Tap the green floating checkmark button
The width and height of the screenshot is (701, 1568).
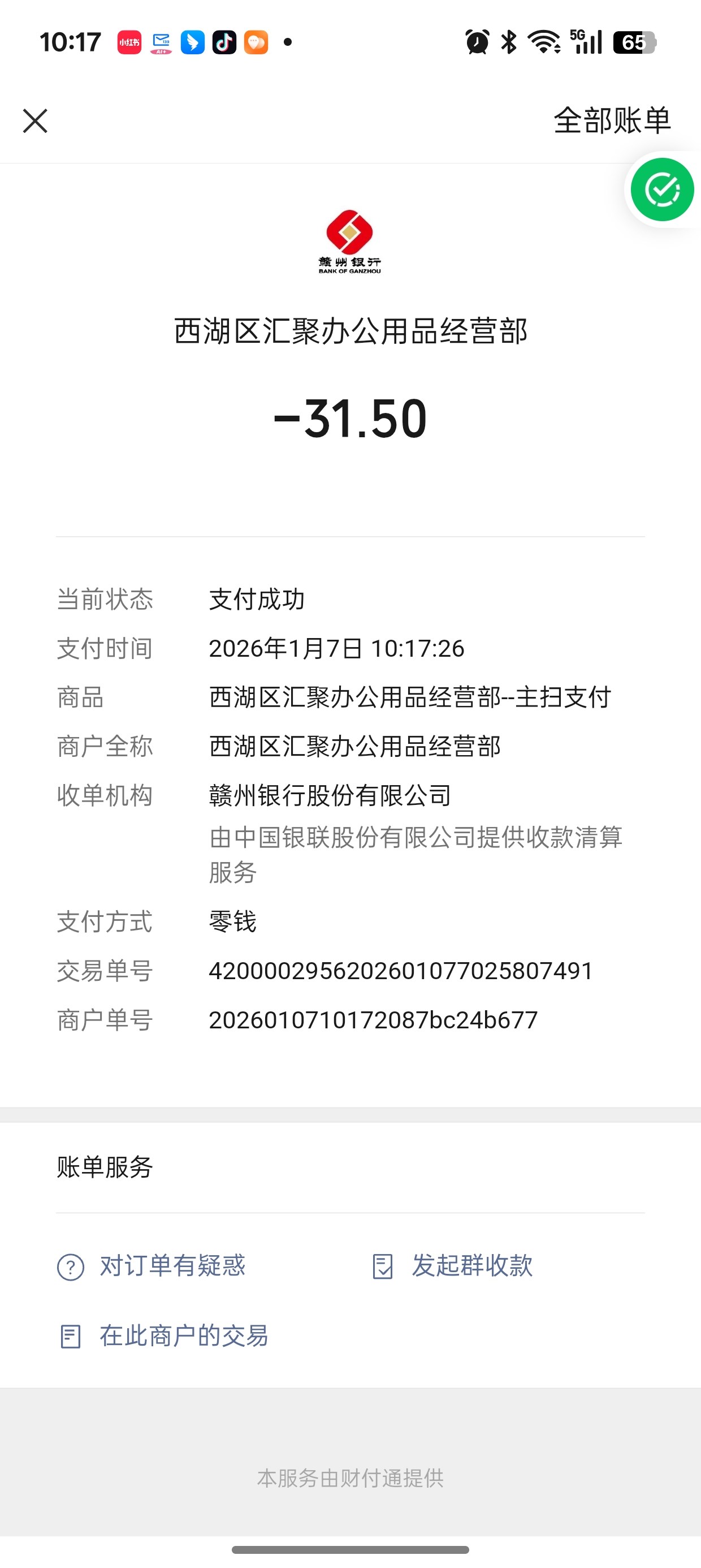662,190
